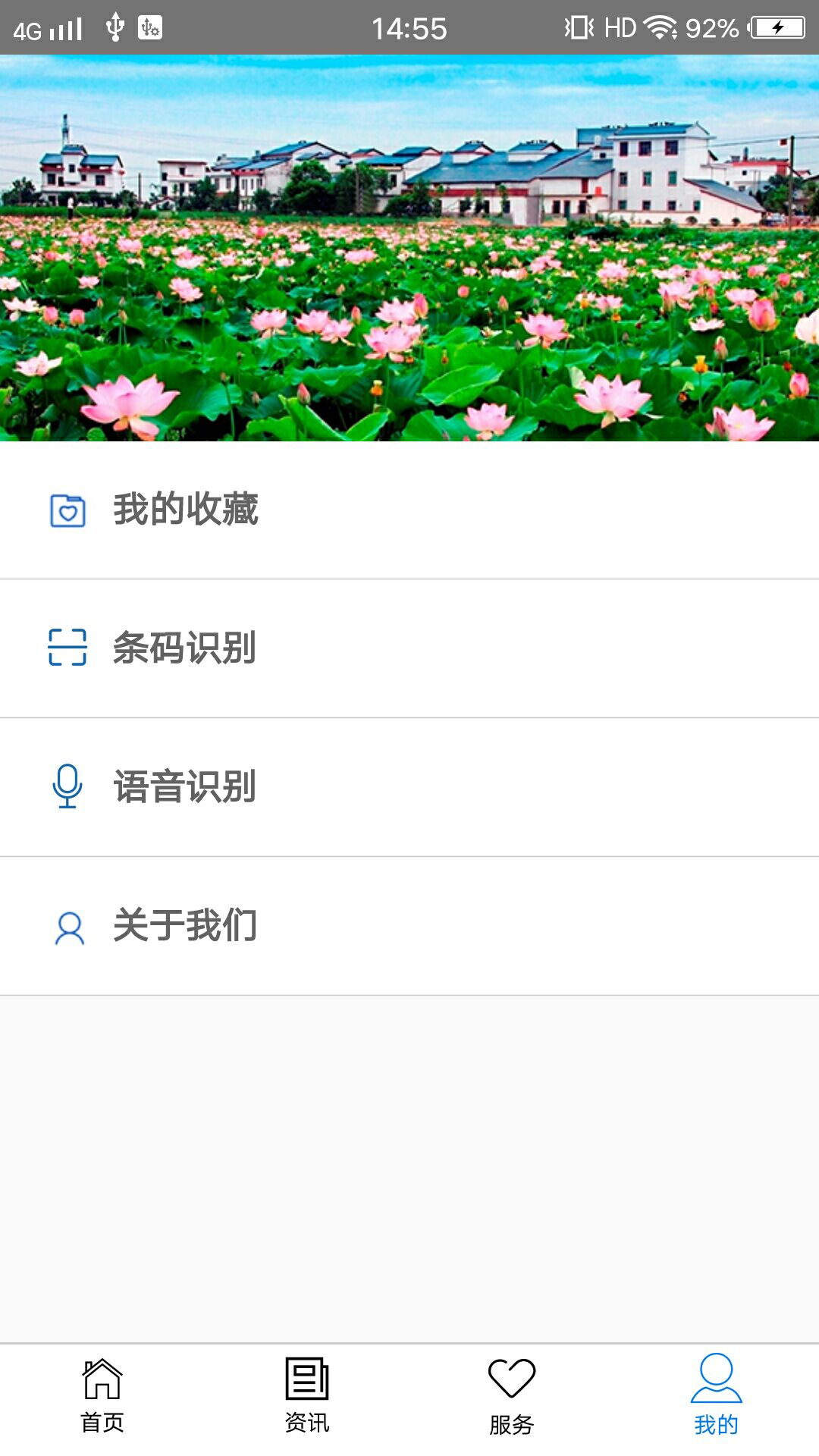Tap the 我的 profile tab
The width and height of the screenshot is (819, 1456).
tap(716, 1397)
